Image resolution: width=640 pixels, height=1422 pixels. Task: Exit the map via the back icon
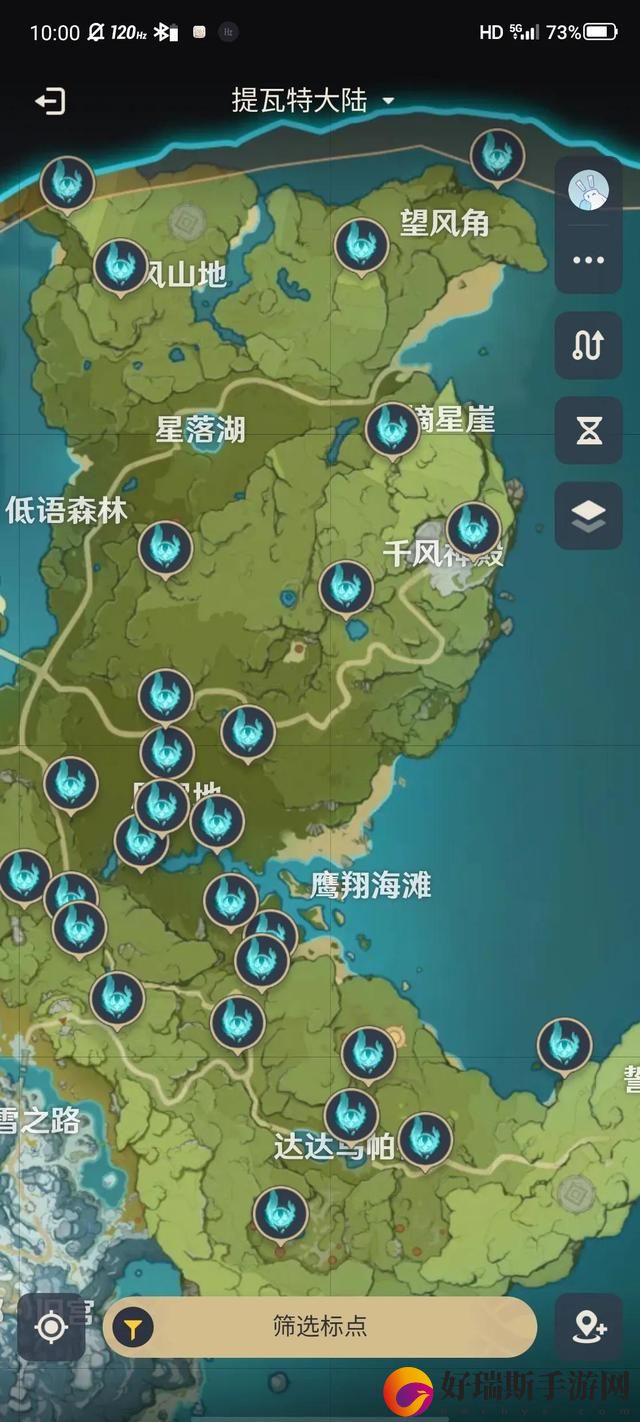(x=50, y=101)
